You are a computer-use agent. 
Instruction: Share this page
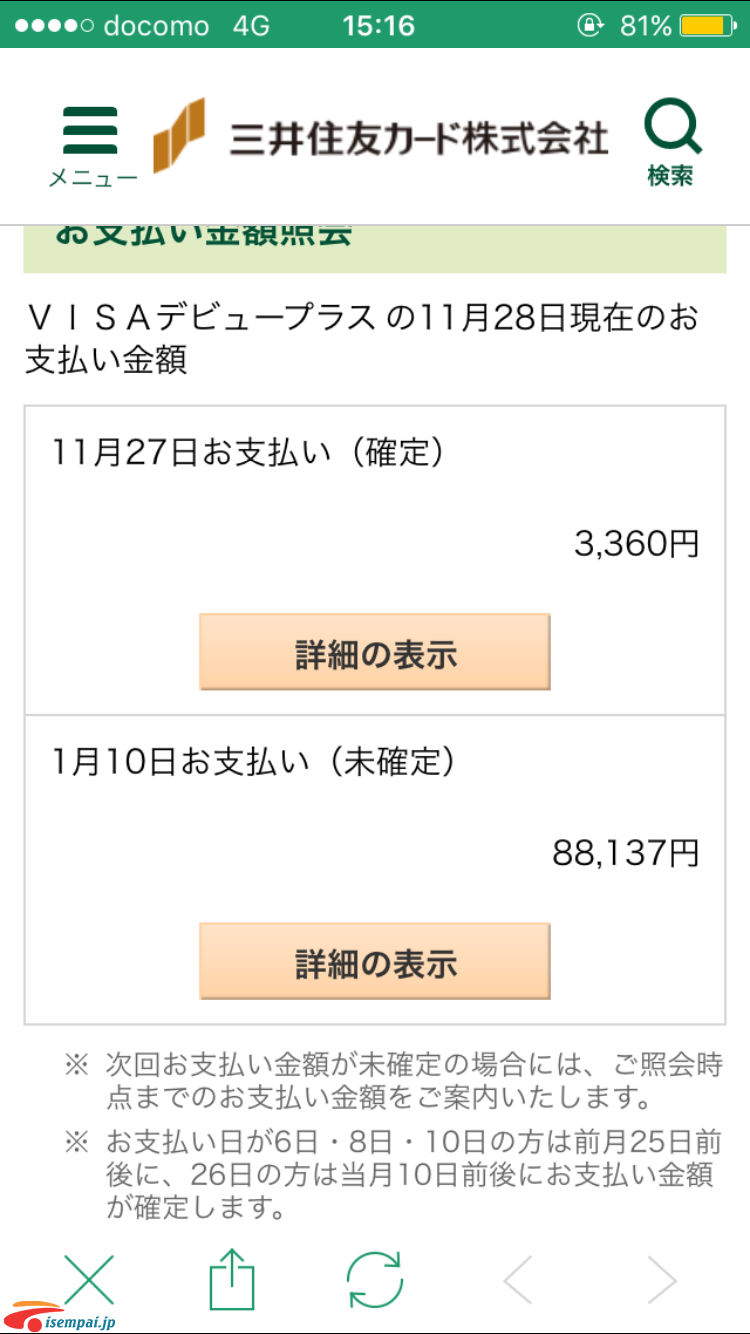[232, 1279]
